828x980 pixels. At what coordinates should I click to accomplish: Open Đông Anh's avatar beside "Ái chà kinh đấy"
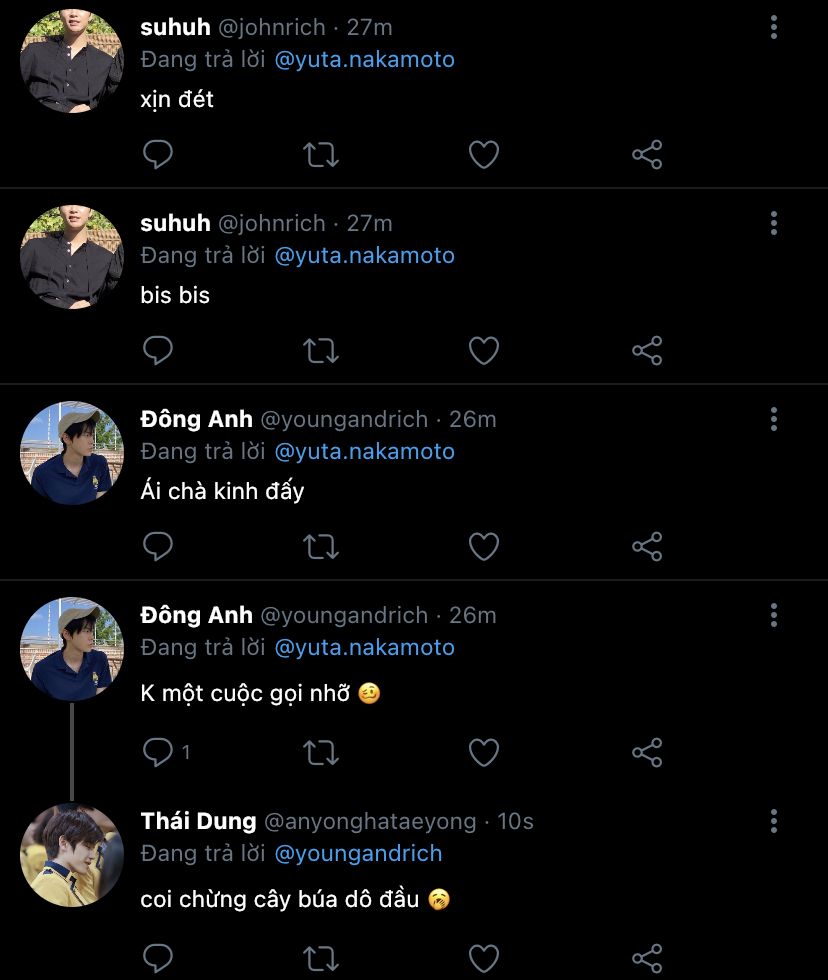click(72, 452)
